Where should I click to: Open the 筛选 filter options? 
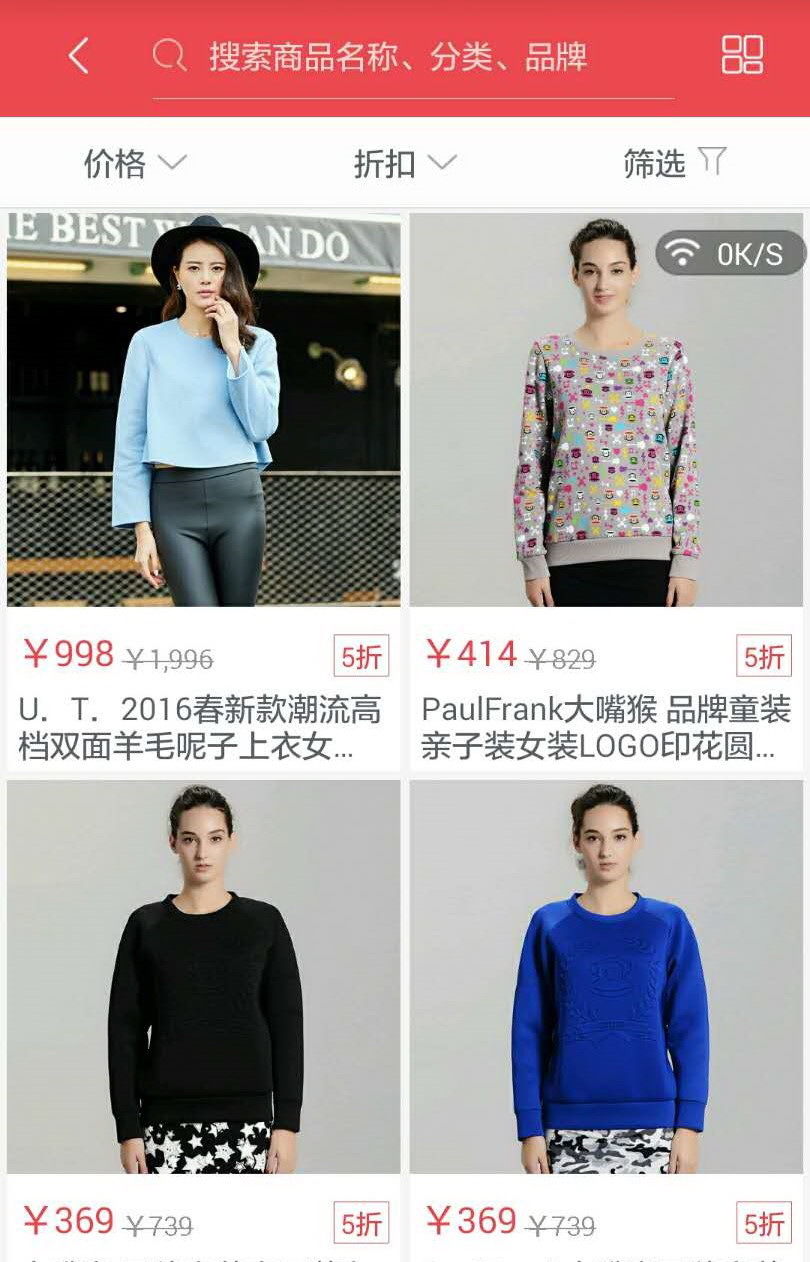point(673,163)
